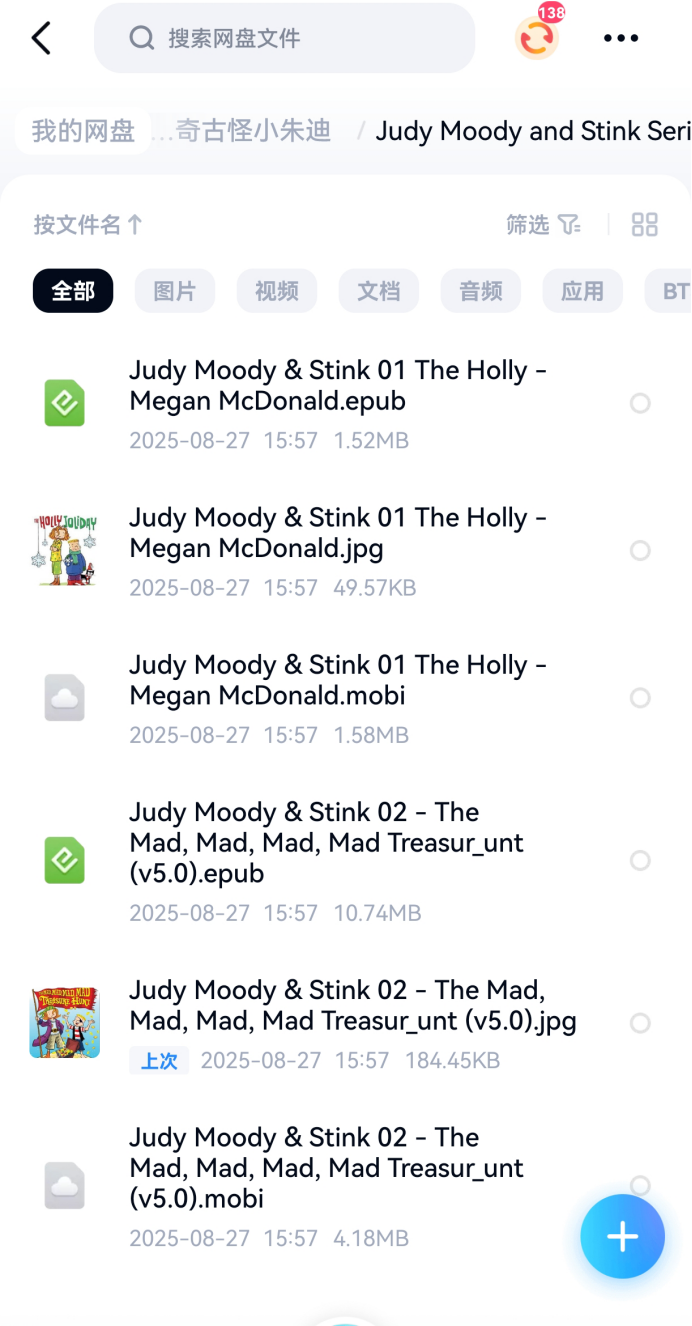This screenshot has height=1326, width=692.
Task: Select the Stink 01 The Holly mobi file
Action: click(640, 698)
